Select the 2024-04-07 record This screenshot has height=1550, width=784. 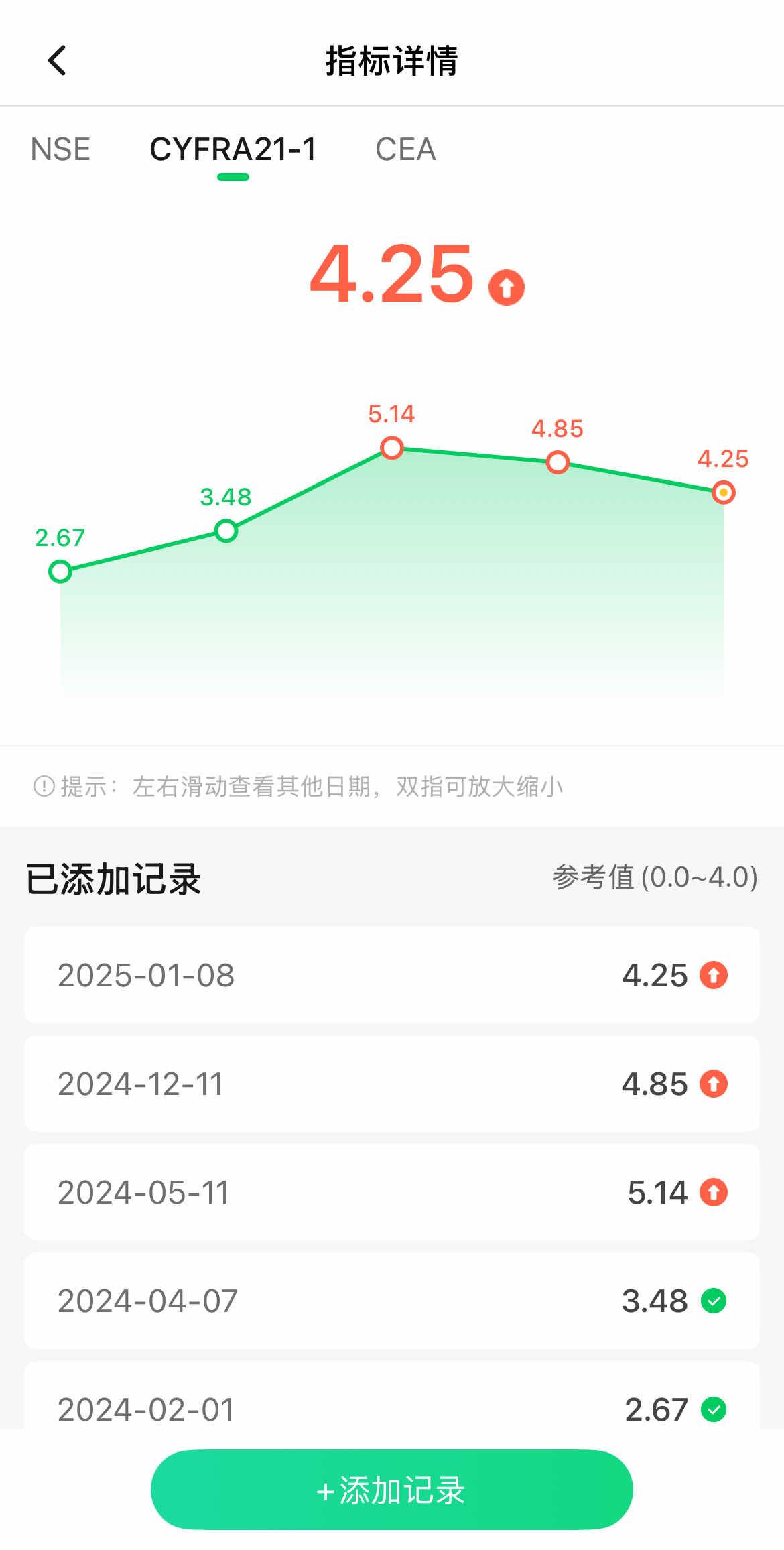click(391, 1301)
